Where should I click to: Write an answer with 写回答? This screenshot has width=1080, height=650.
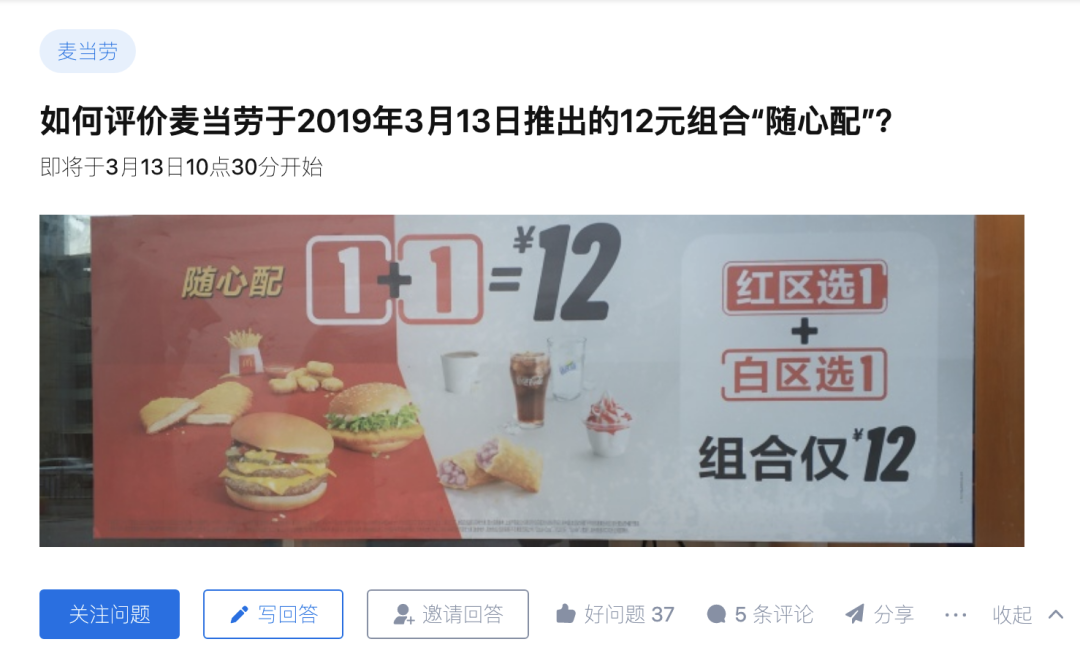coord(273,614)
